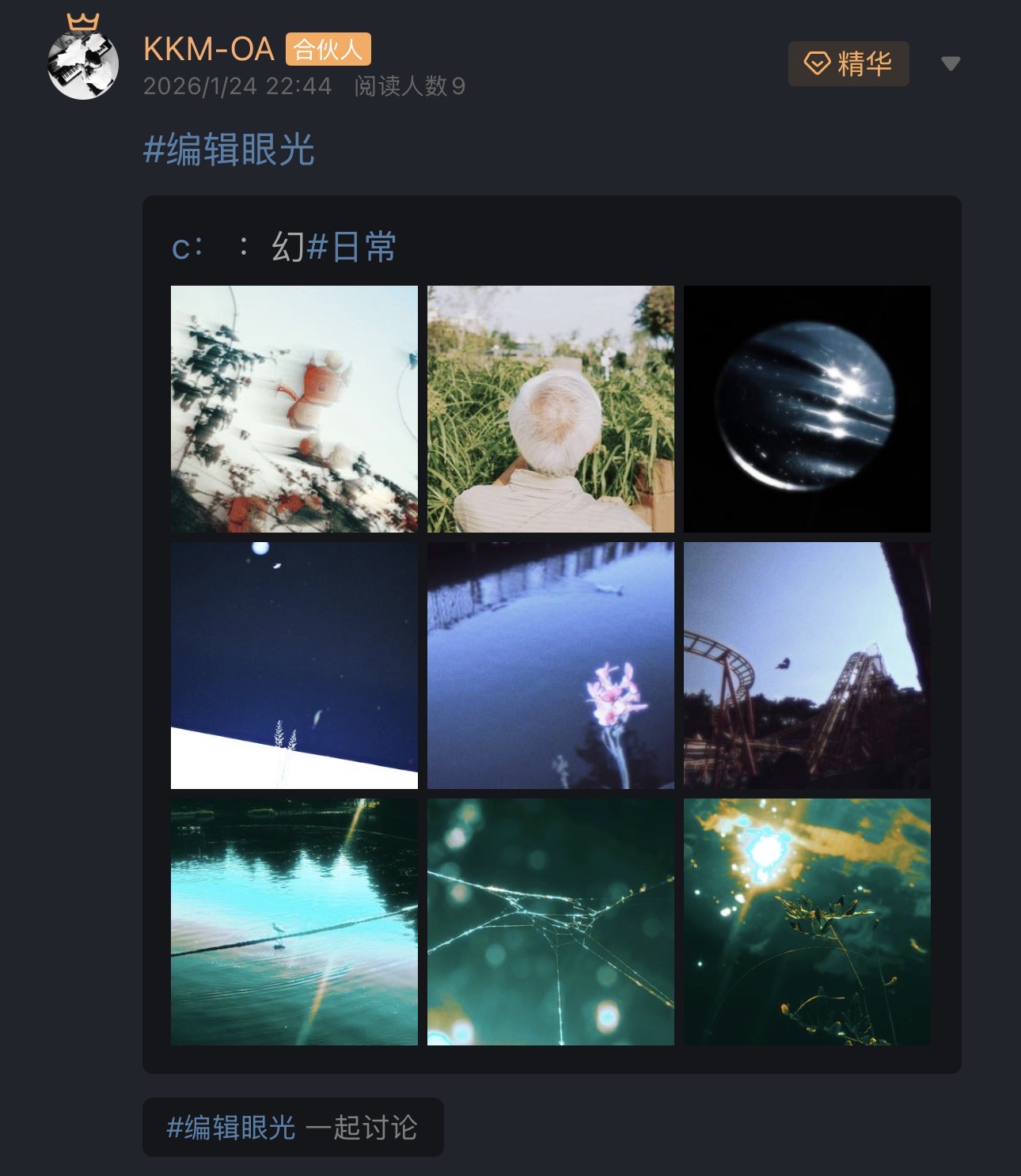Viewport: 1021px width, 1176px height.
Task: Open the dark blue sky and snow photo
Action: coord(294,666)
